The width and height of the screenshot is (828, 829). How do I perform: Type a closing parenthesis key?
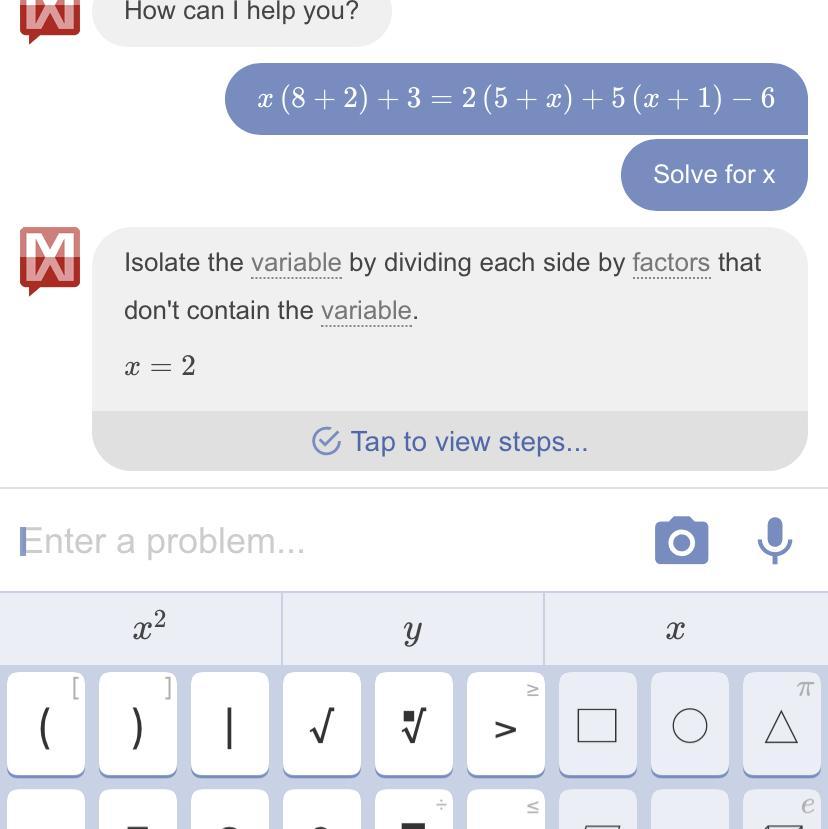[x=137, y=724]
